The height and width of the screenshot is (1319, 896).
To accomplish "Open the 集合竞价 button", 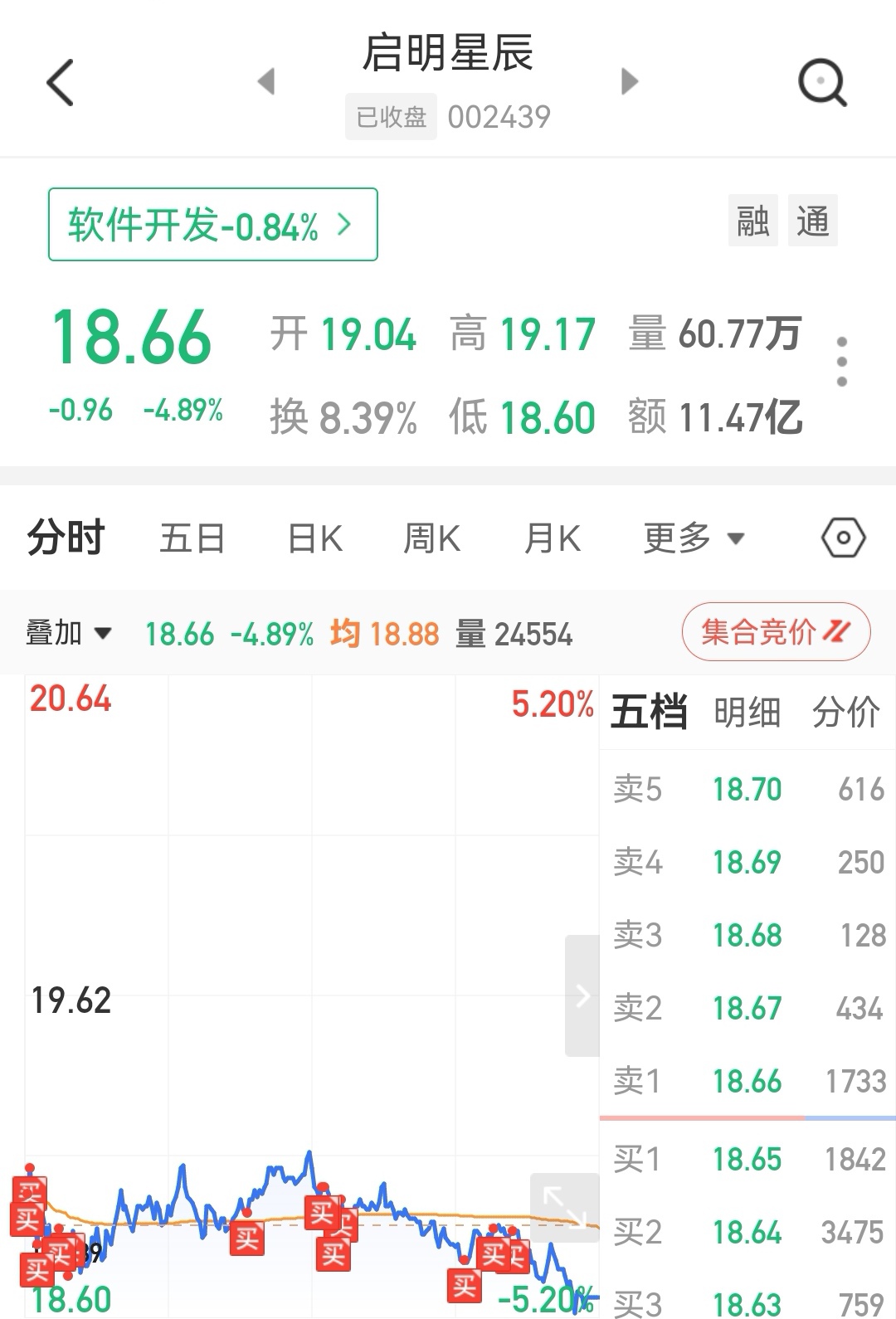I will pyautogui.click(x=776, y=632).
